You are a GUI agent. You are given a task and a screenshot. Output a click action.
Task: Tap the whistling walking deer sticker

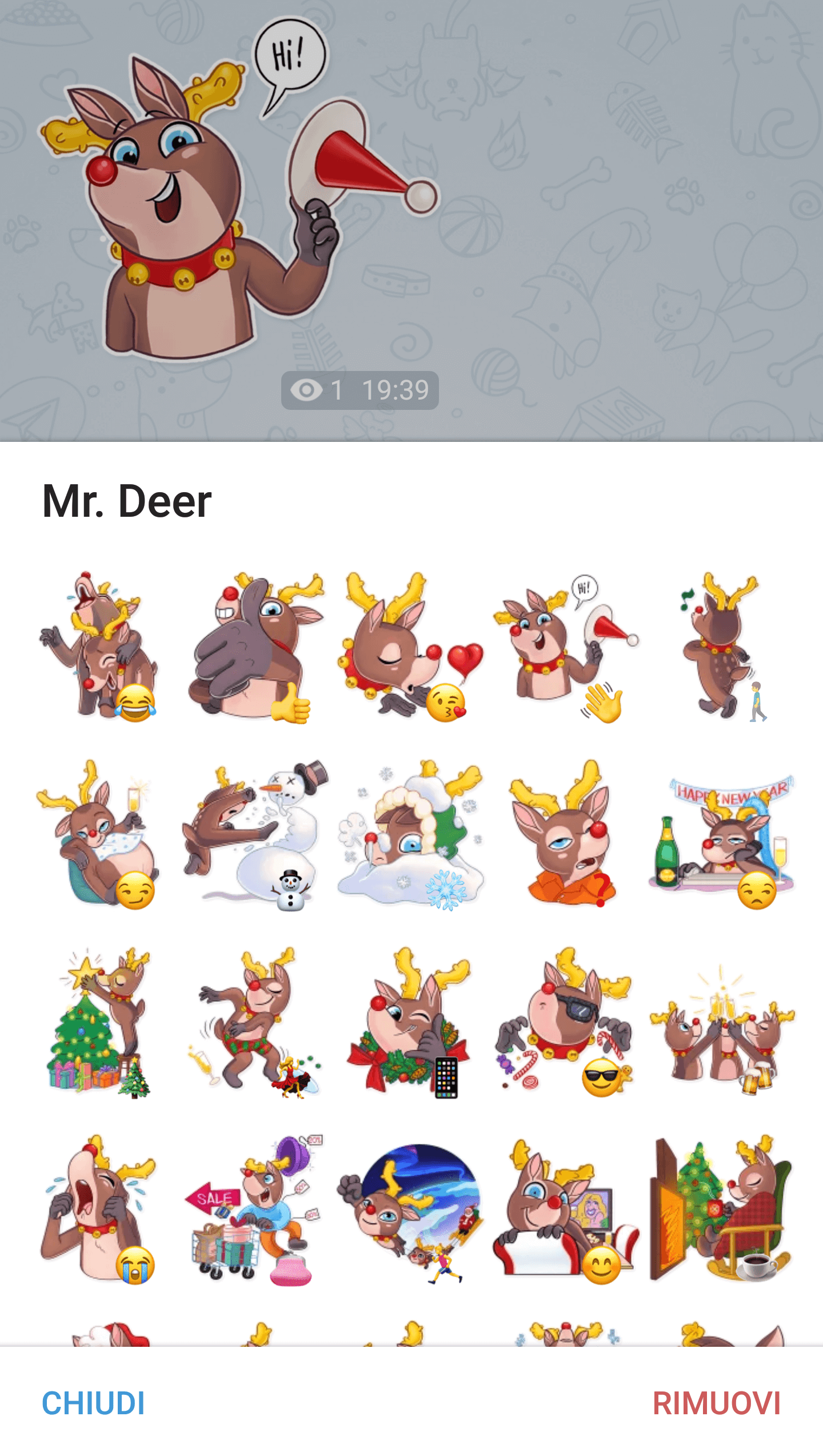pos(722,647)
